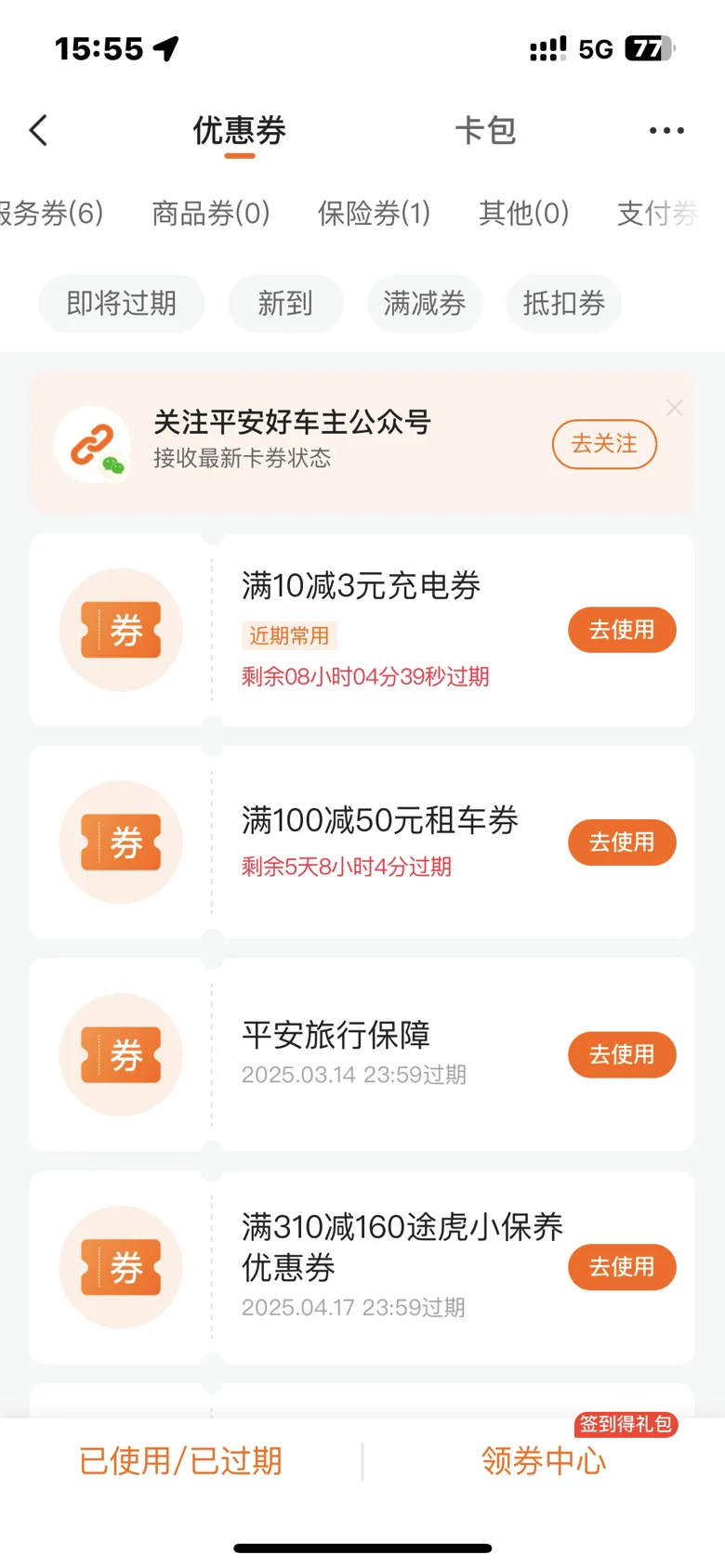Image resolution: width=725 pixels, height=1568 pixels.
Task: Dismiss the 关注平安好车主公众号 banner
Action: coord(675,408)
